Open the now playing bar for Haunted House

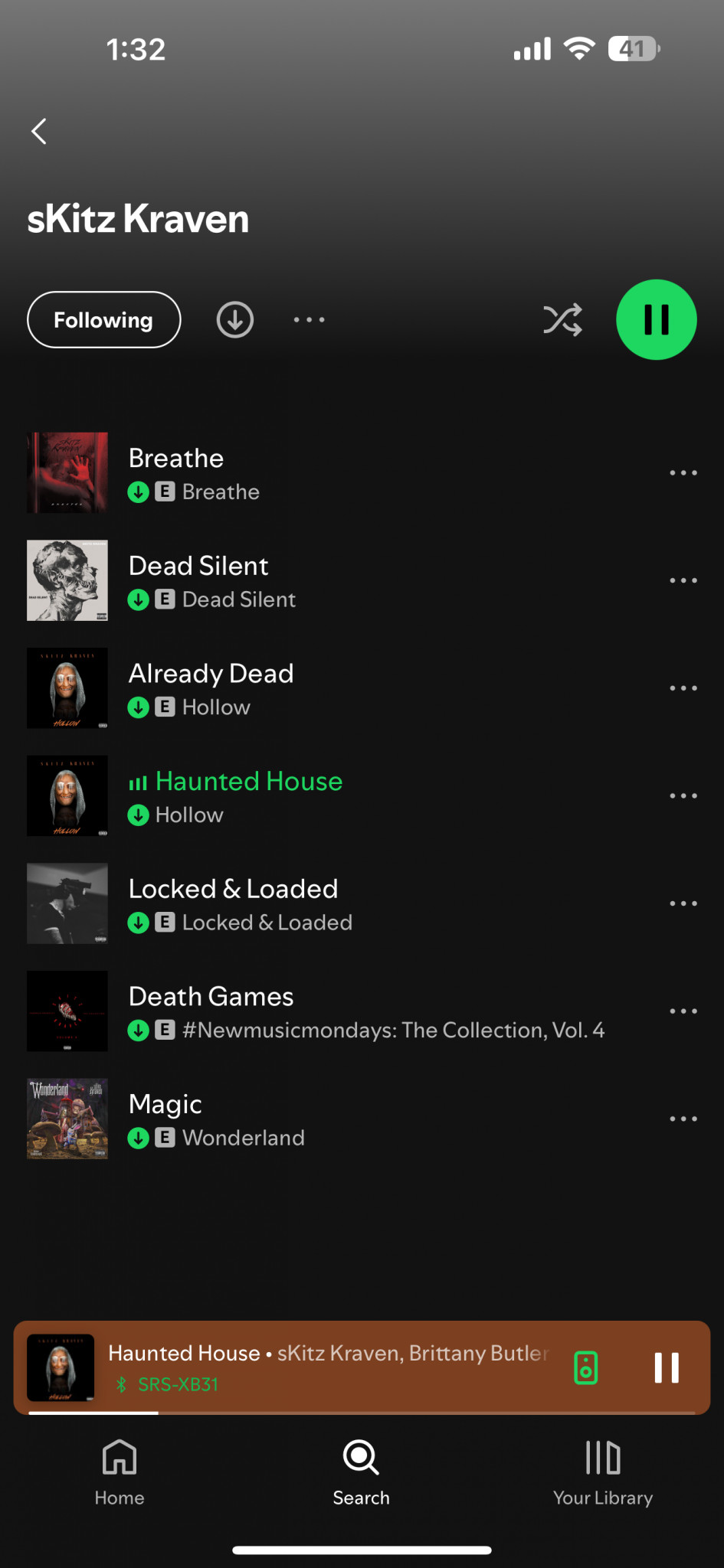(328, 1365)
